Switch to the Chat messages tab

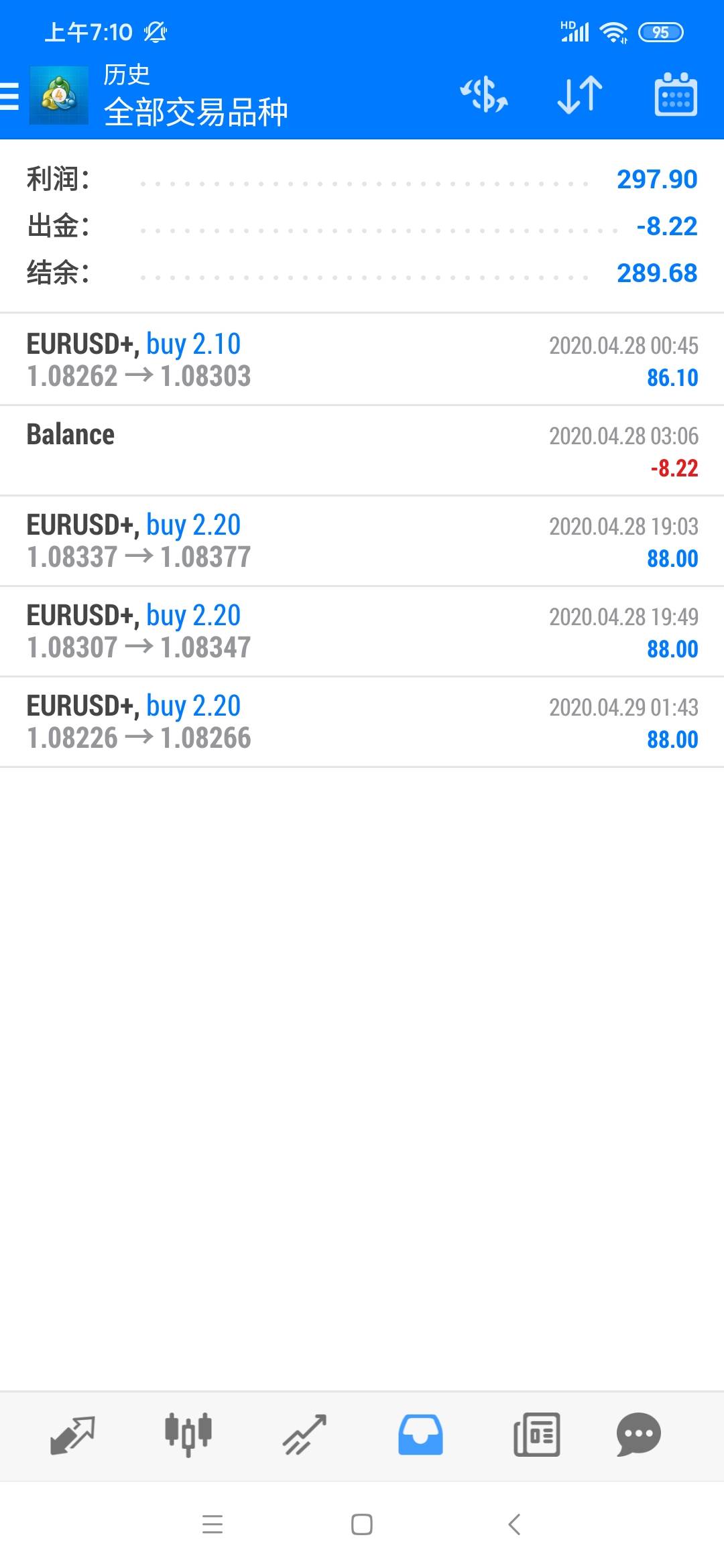638,1435
